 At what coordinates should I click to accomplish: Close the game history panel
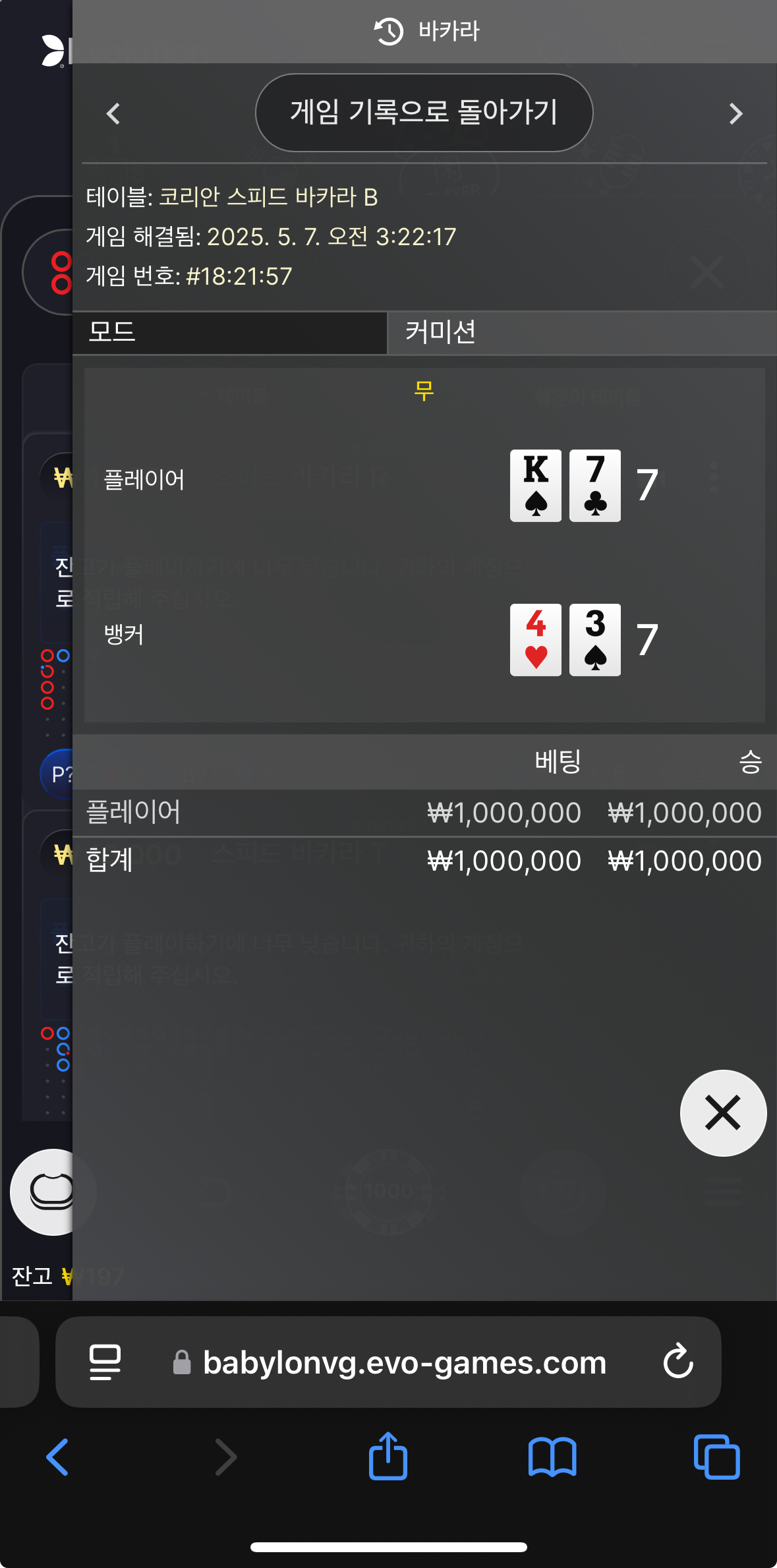click(723, 1113)
